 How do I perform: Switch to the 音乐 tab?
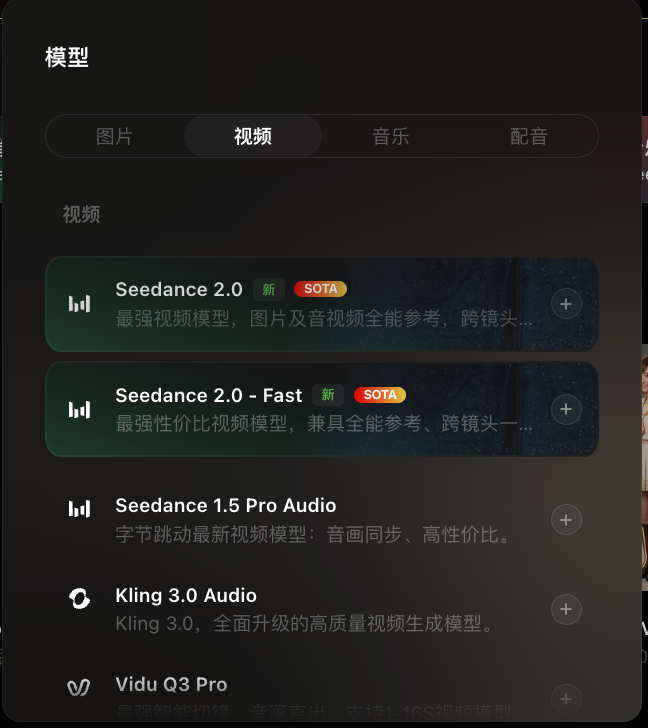(x=391, y=137)
